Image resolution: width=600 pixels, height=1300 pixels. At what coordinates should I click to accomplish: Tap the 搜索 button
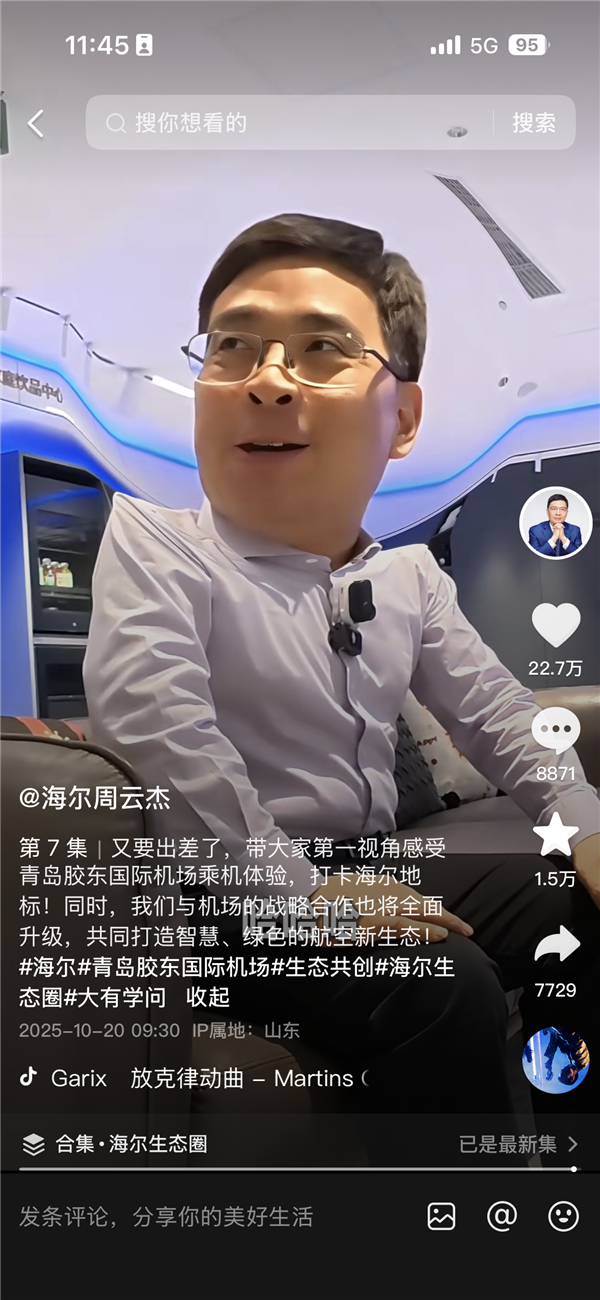point(534,123)
